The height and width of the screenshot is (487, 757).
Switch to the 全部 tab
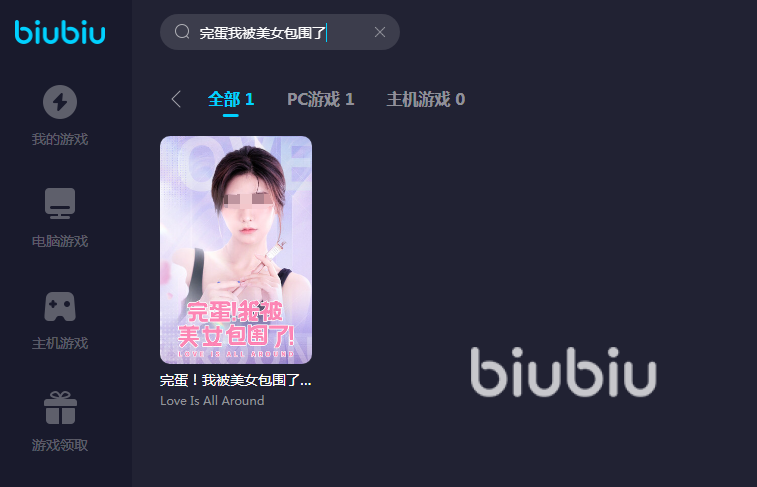click(x=231, y=99)
